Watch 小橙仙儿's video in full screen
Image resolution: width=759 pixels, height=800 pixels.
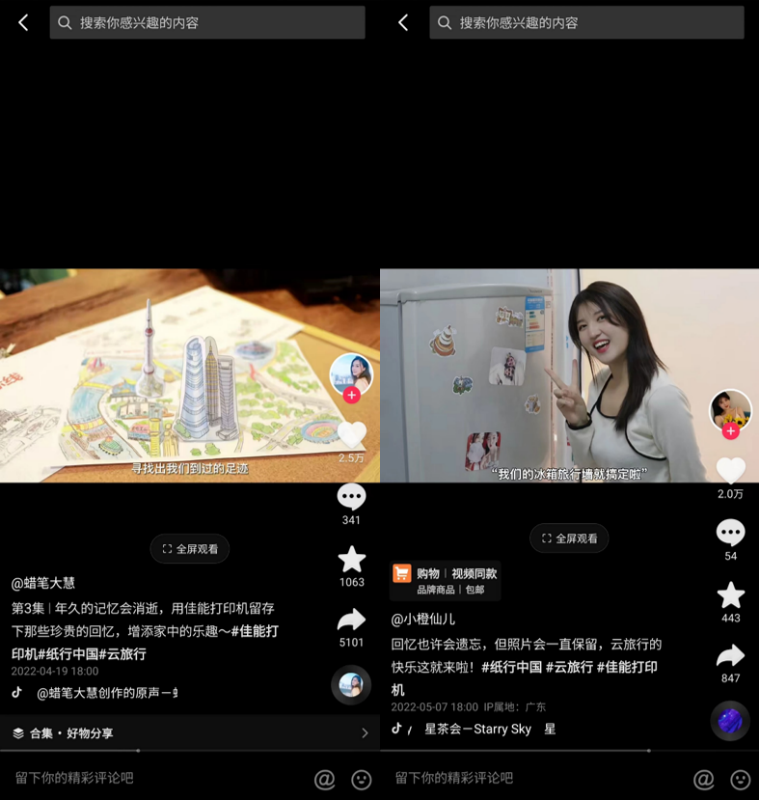(x=569, y=538)
